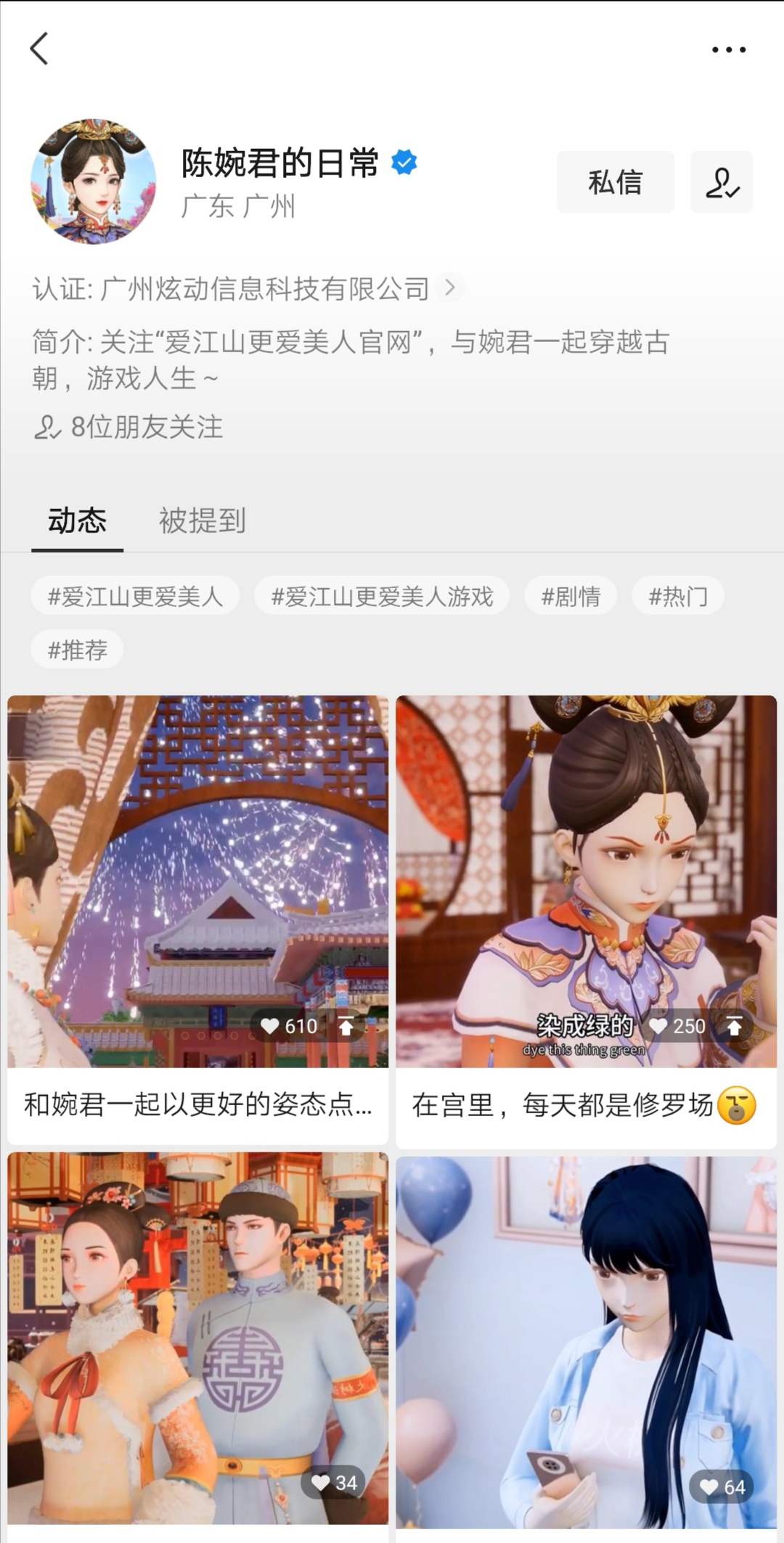
Task: Show posts tagged #热门
Action: (x=678, y=596)
